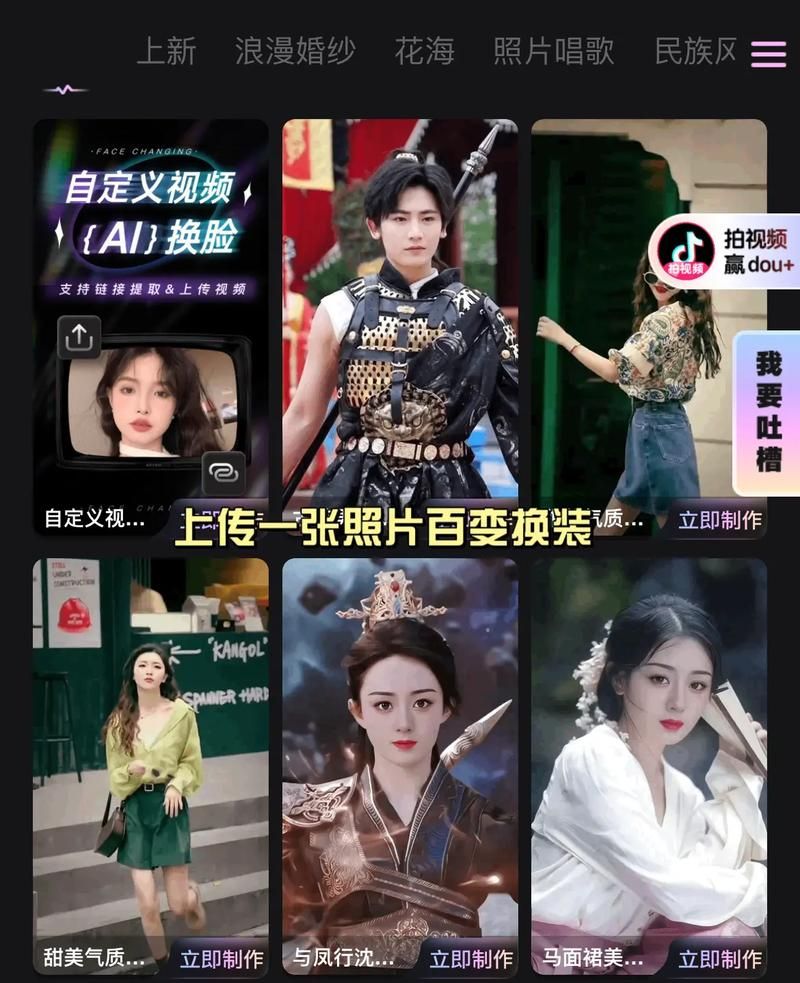Open the category list menu icon
The image size is (800, 983).
(768, 54)
